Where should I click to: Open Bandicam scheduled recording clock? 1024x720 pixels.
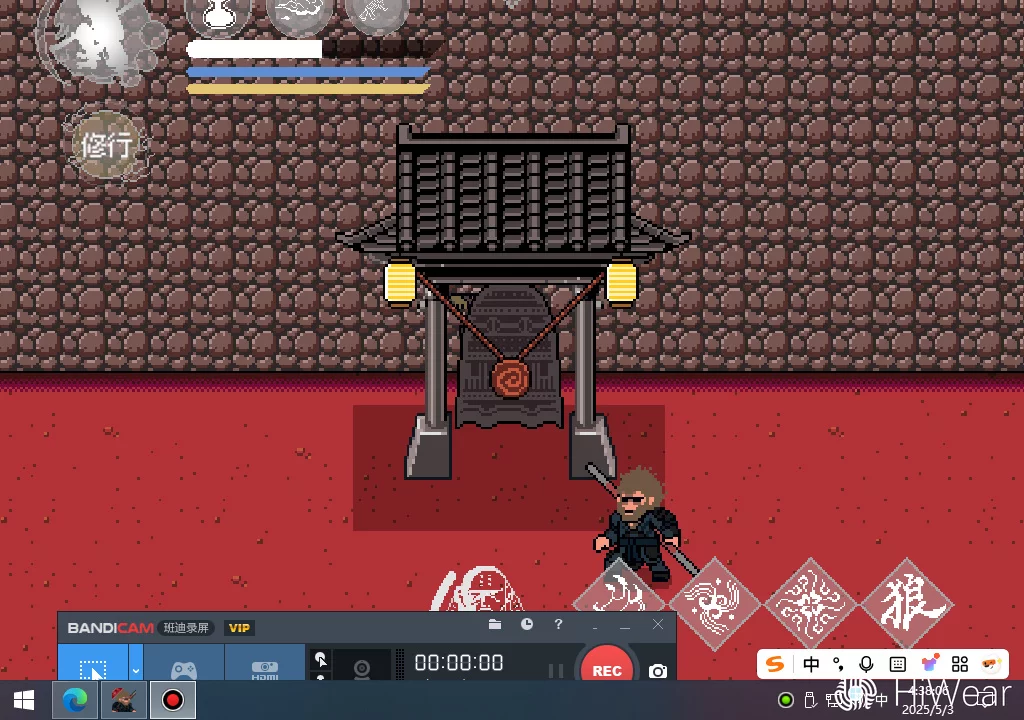click(x=527, y=625)
